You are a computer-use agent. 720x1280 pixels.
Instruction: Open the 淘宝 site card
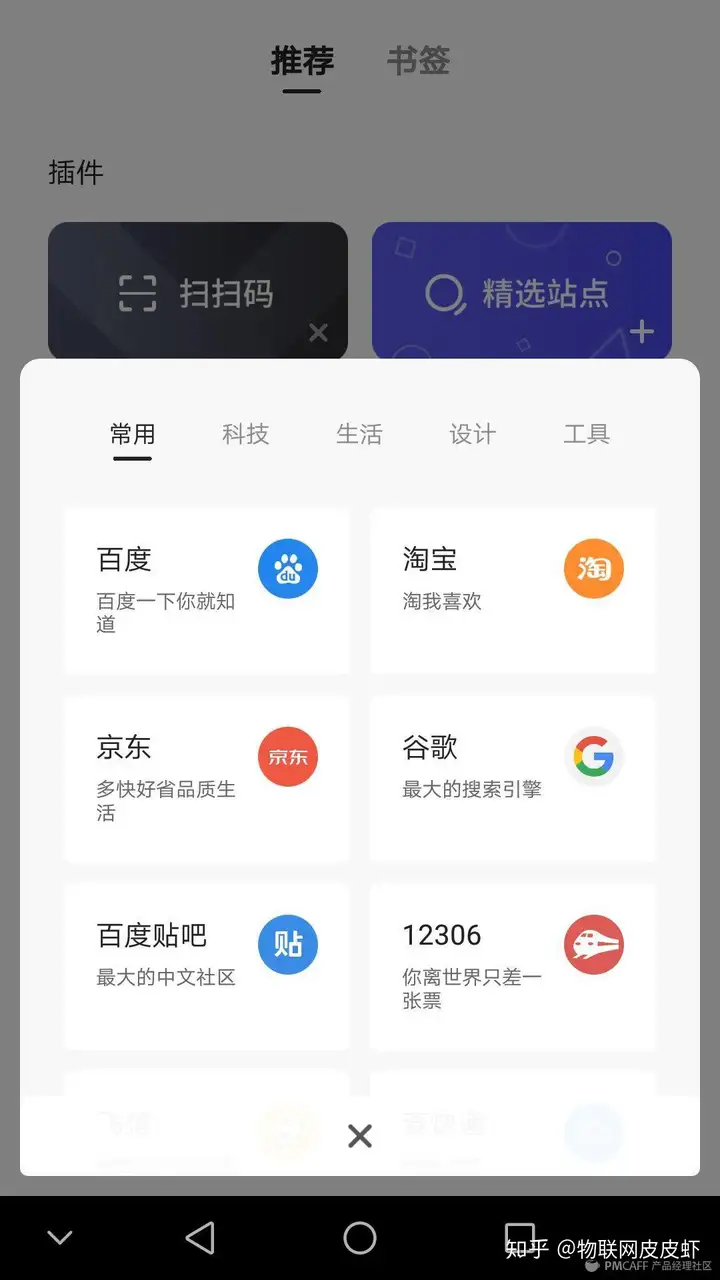pyautogui.click(x=513, y=590)
